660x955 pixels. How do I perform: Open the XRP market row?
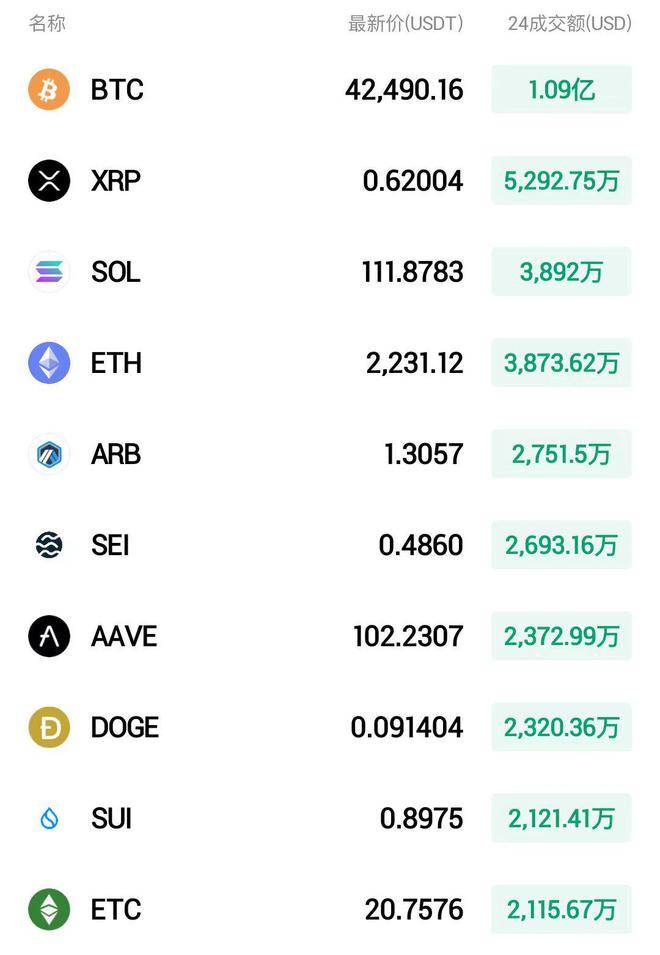(x=116, y=181)
